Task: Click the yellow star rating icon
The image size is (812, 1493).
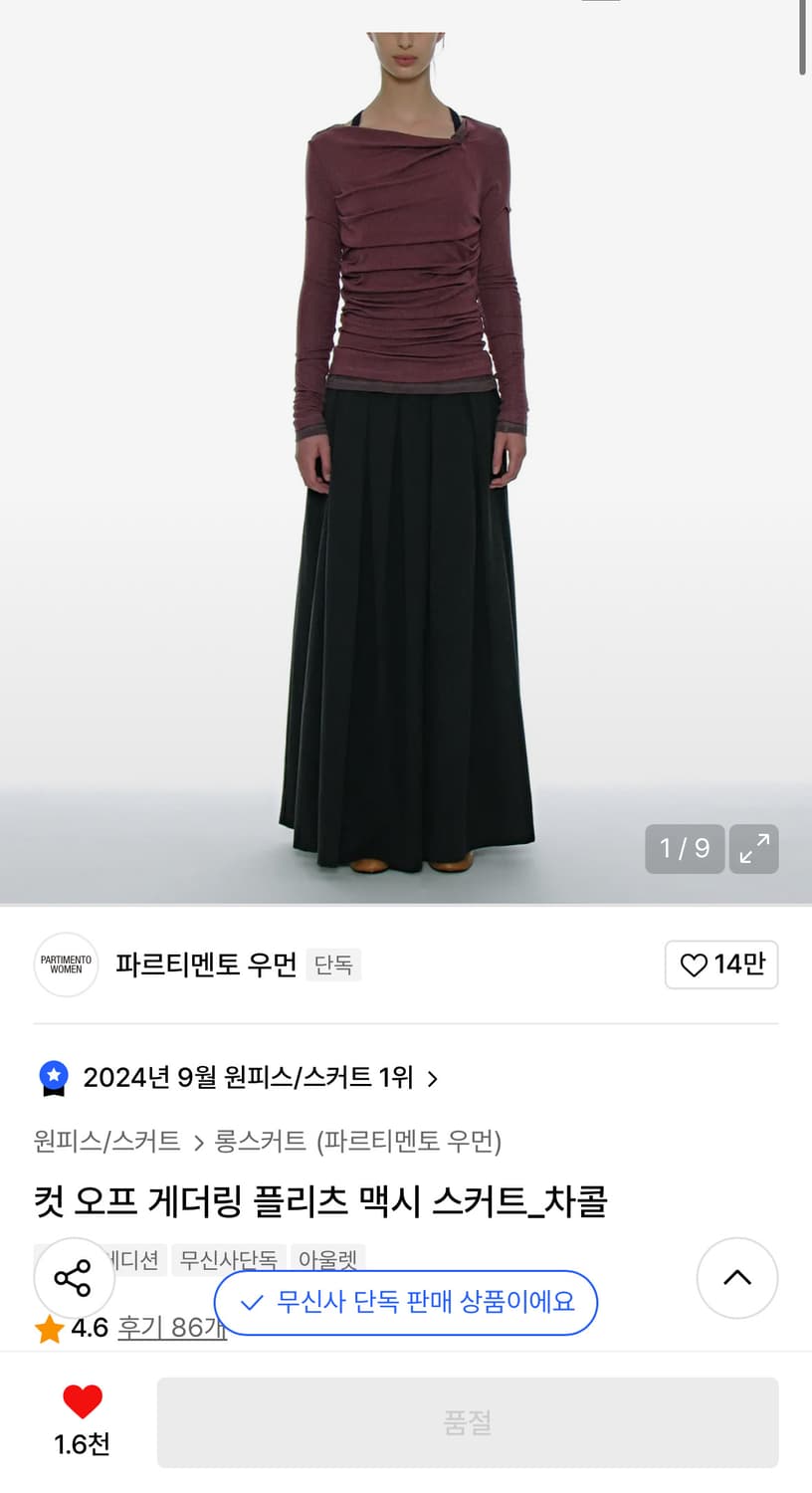Action: (49, 1328)
